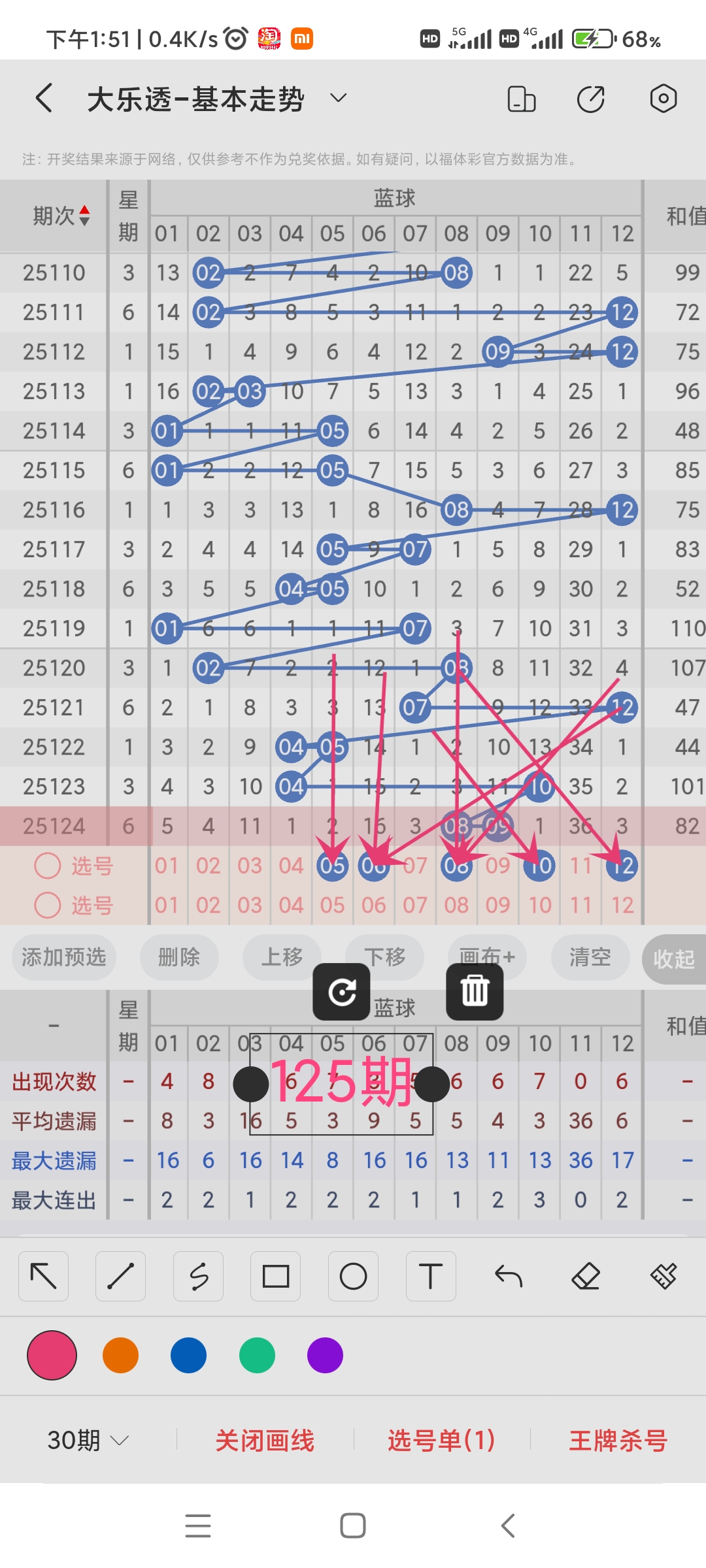Select the rectangle drawing tool
Screen dimensions: 706x1568
click(275, 1276)
